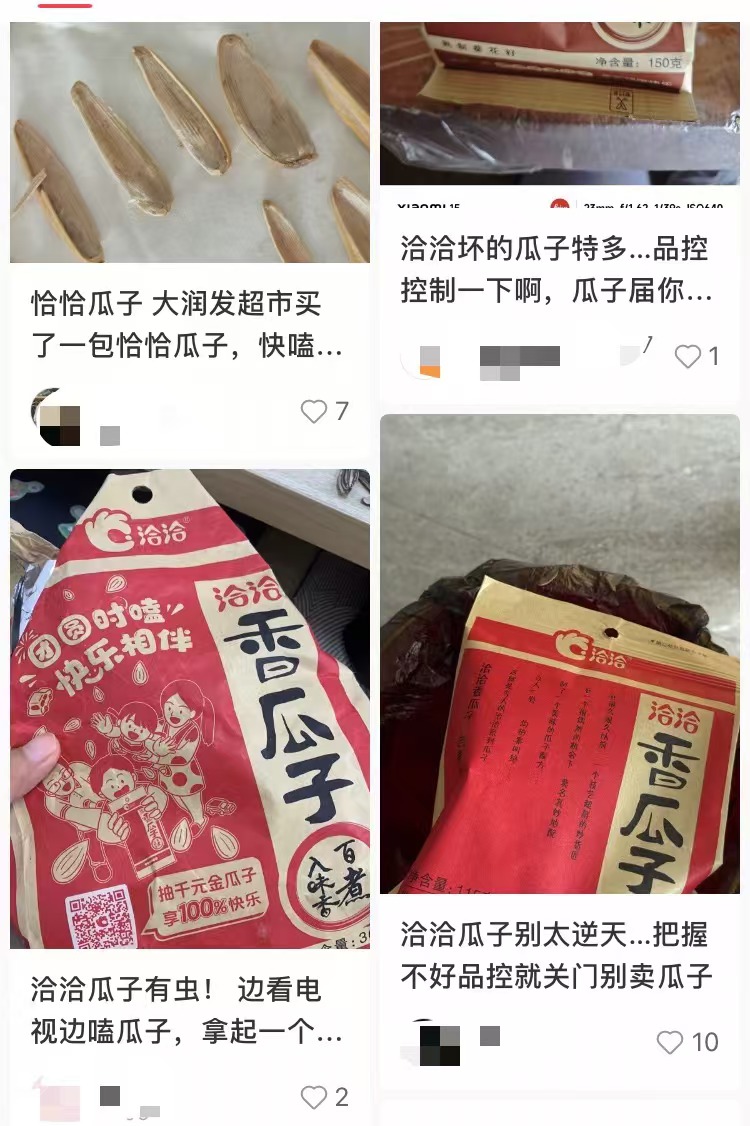View author avatar of 洽洽瓜子有虫 post
The width and height of the screenshot is (750, 1126).
point(58,1100)
